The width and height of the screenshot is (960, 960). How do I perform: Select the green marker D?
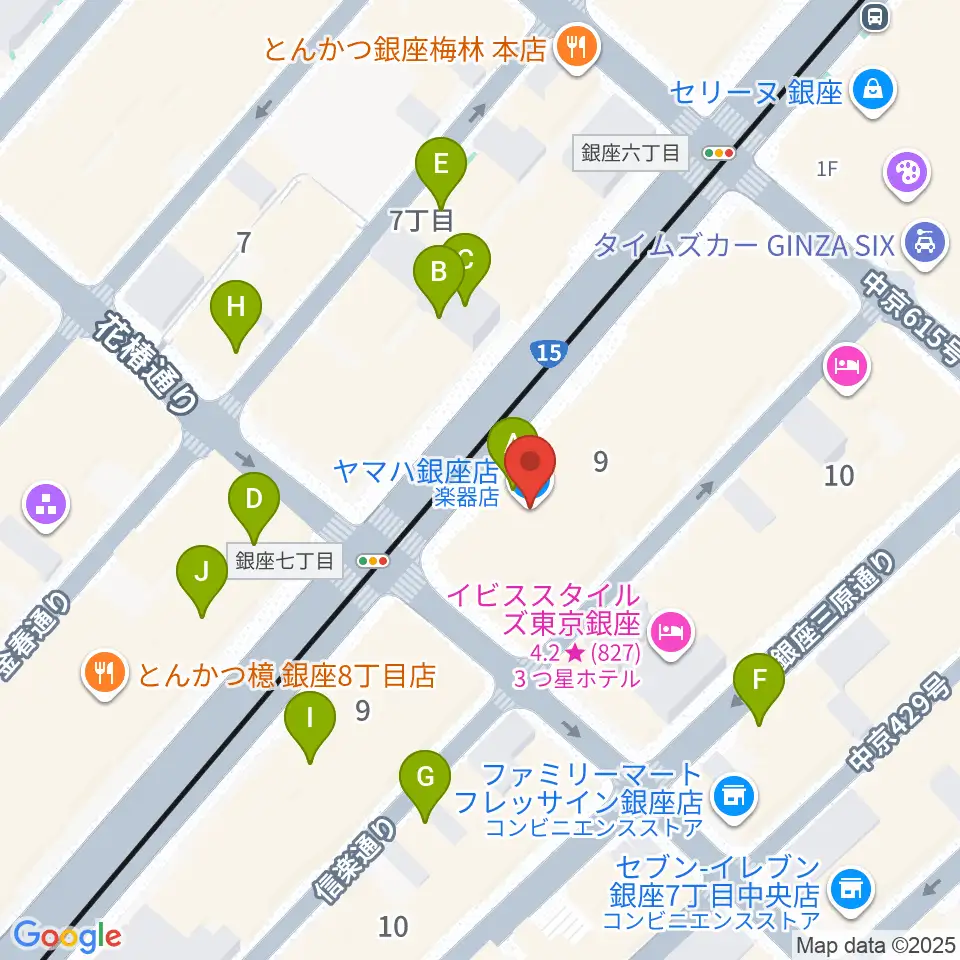[253, 500]
